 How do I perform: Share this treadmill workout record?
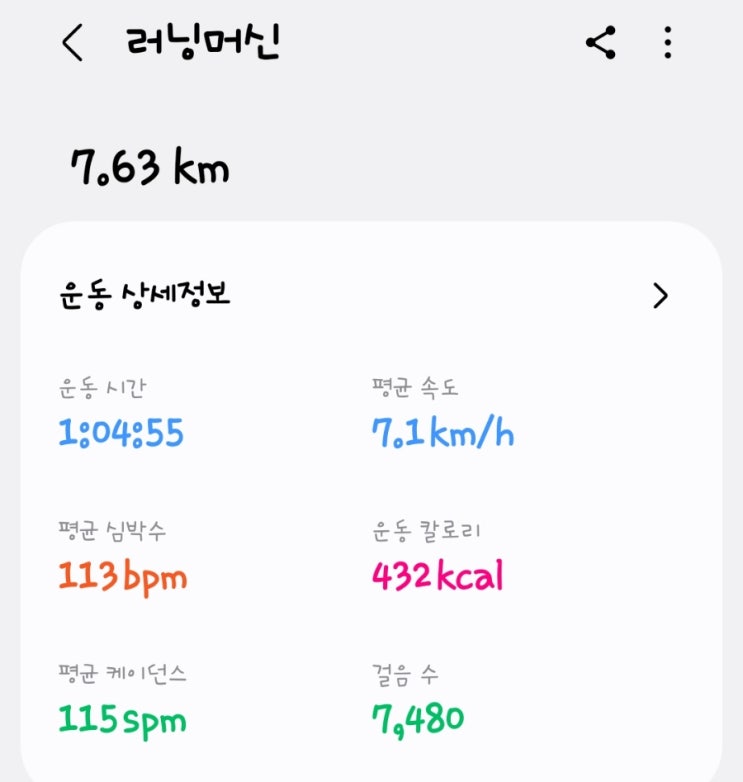pos(600,43)
